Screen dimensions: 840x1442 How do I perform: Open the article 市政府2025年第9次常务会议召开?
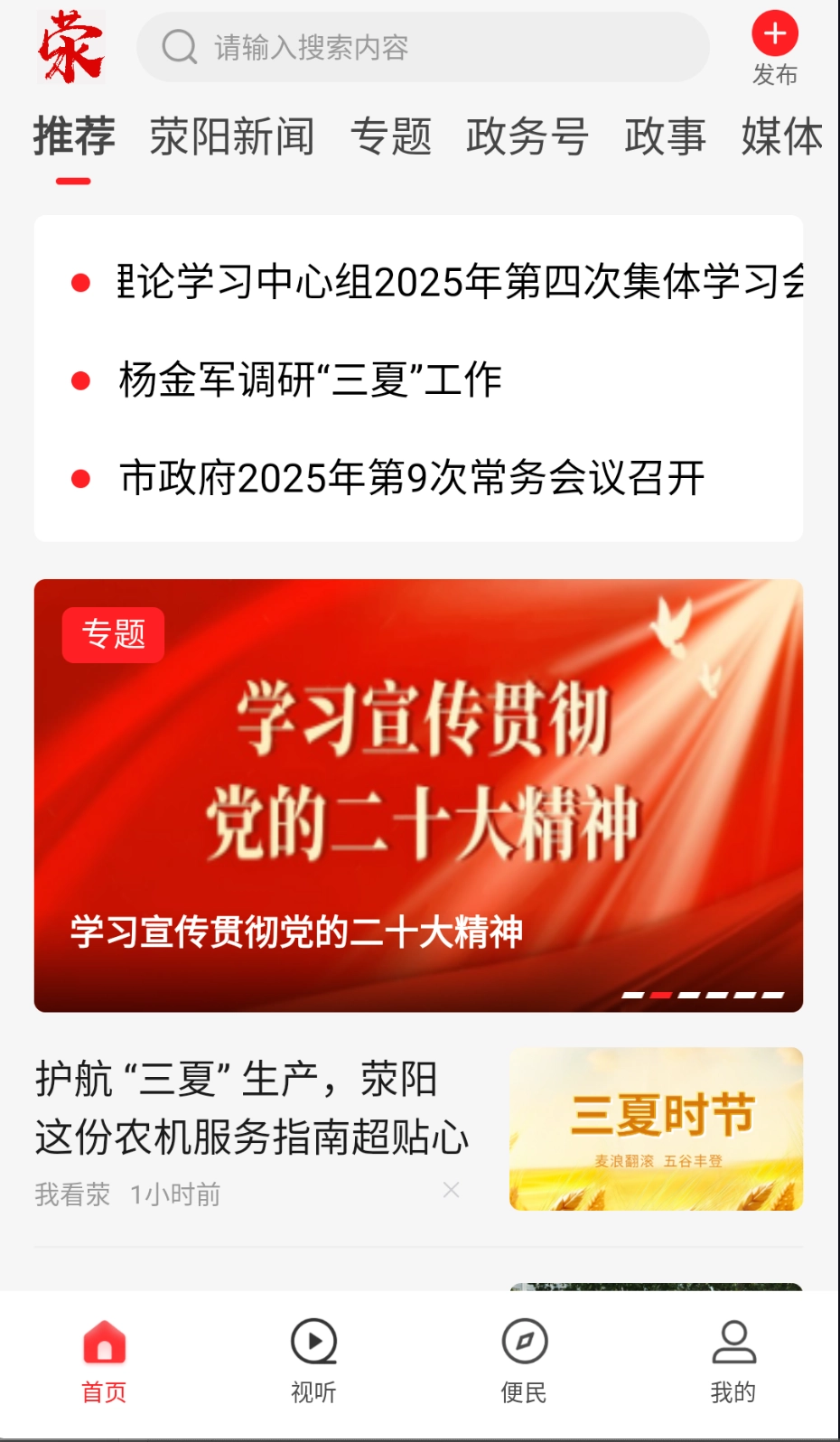[x=412, y=477]
